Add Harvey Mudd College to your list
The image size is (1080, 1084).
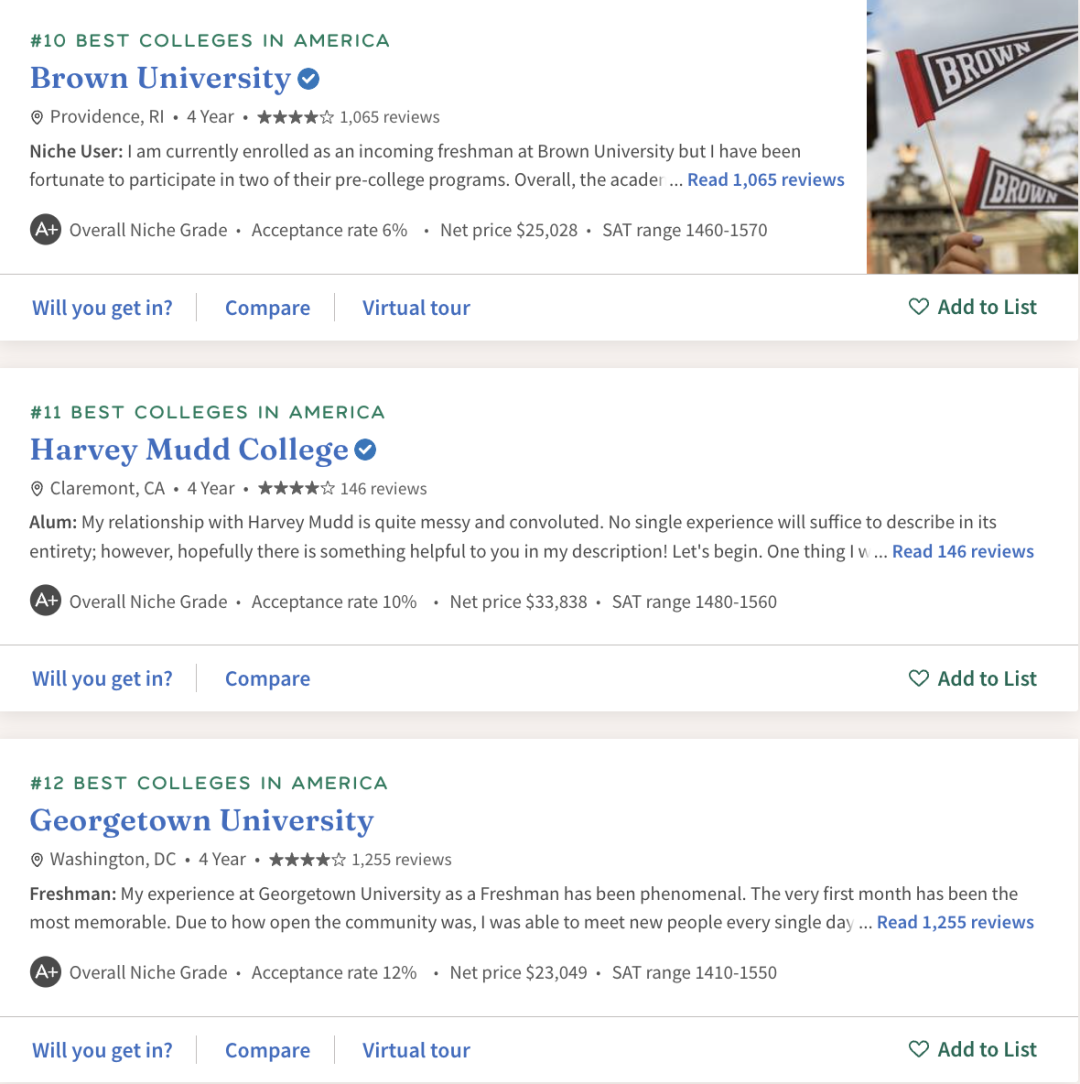[x=973, y=678]
